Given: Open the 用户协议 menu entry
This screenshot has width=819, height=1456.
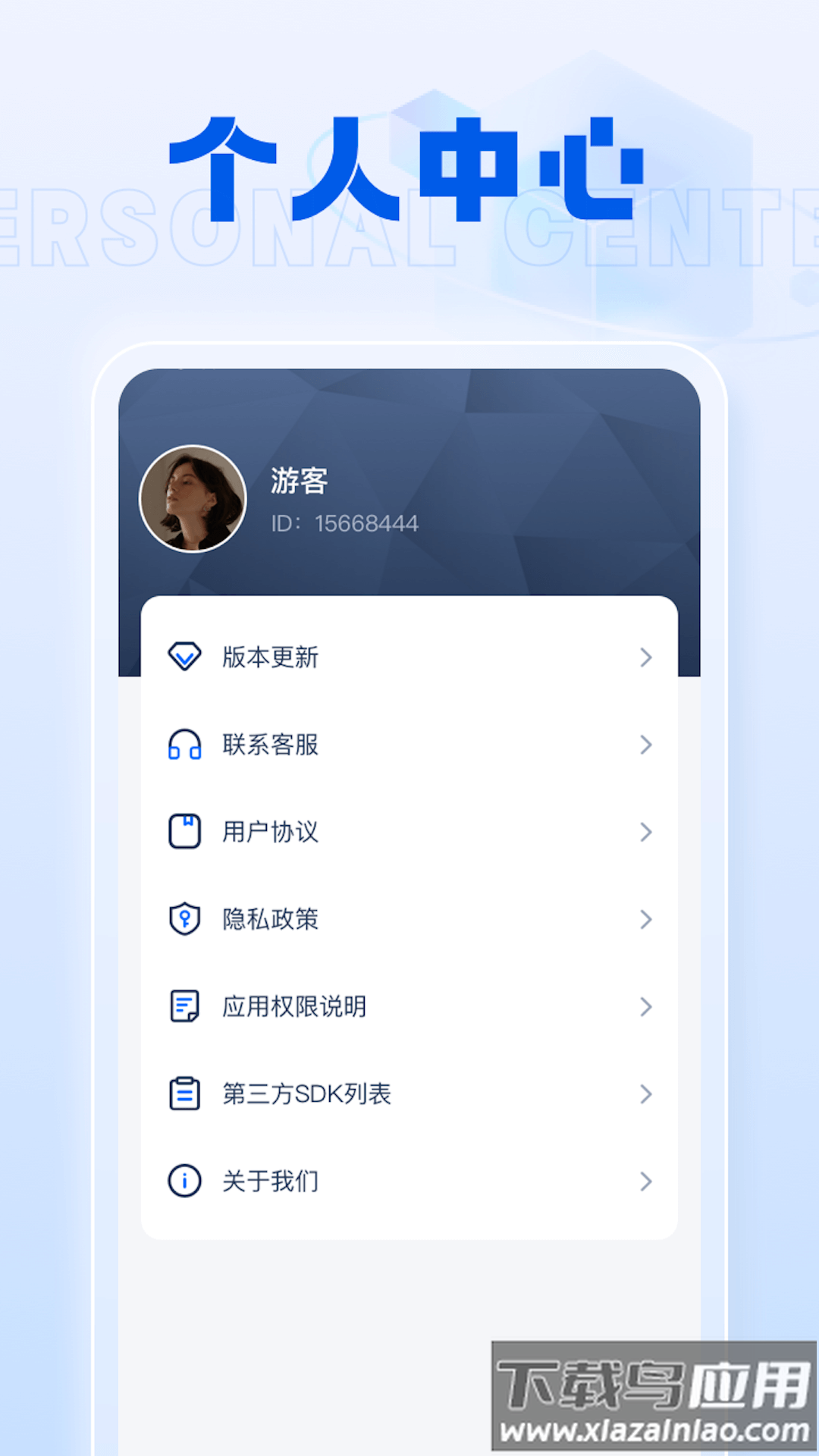Looking at the screenshot, I should tap(269, 832).
